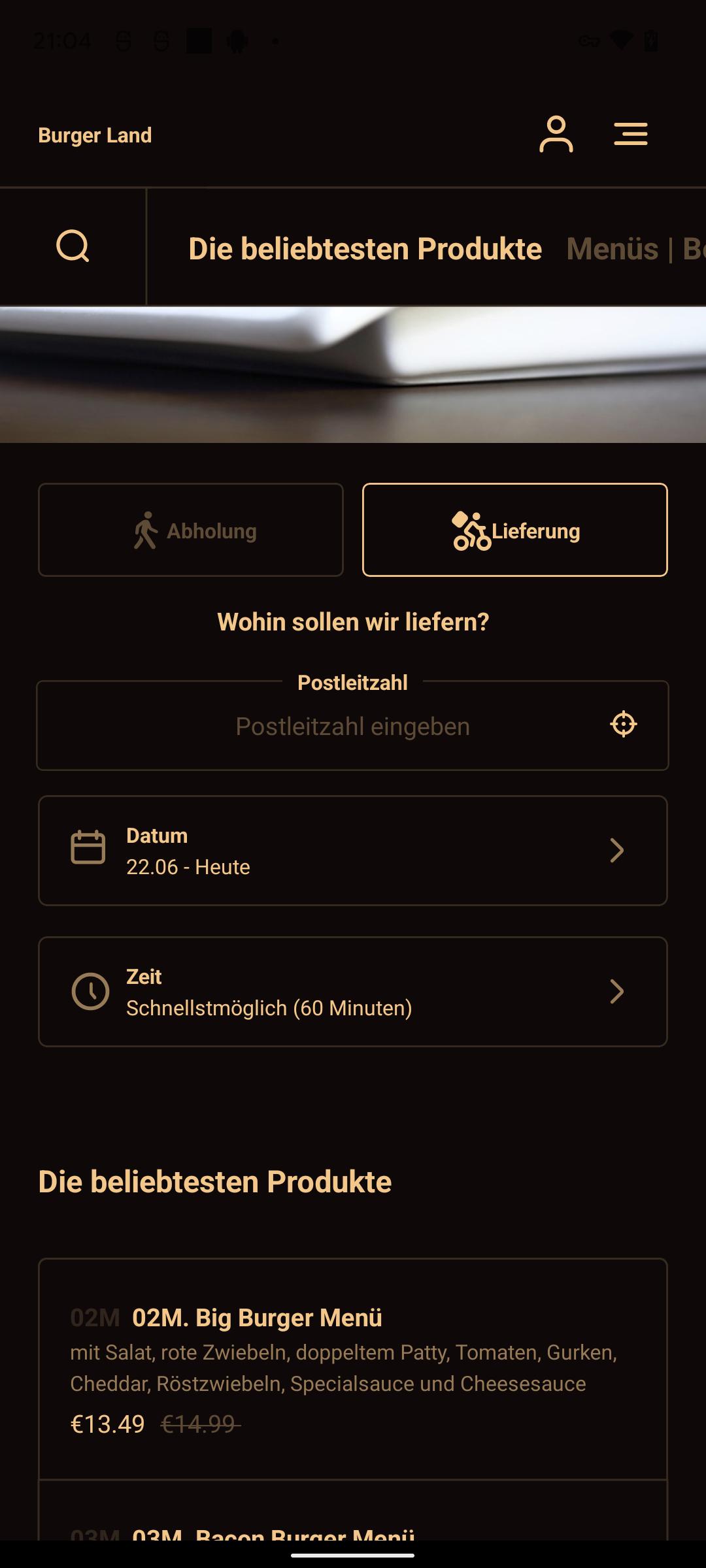Screen dimensions: 706x1568
Task: Focus the Postleitzahl input field
Action: (x=352, y=726)
